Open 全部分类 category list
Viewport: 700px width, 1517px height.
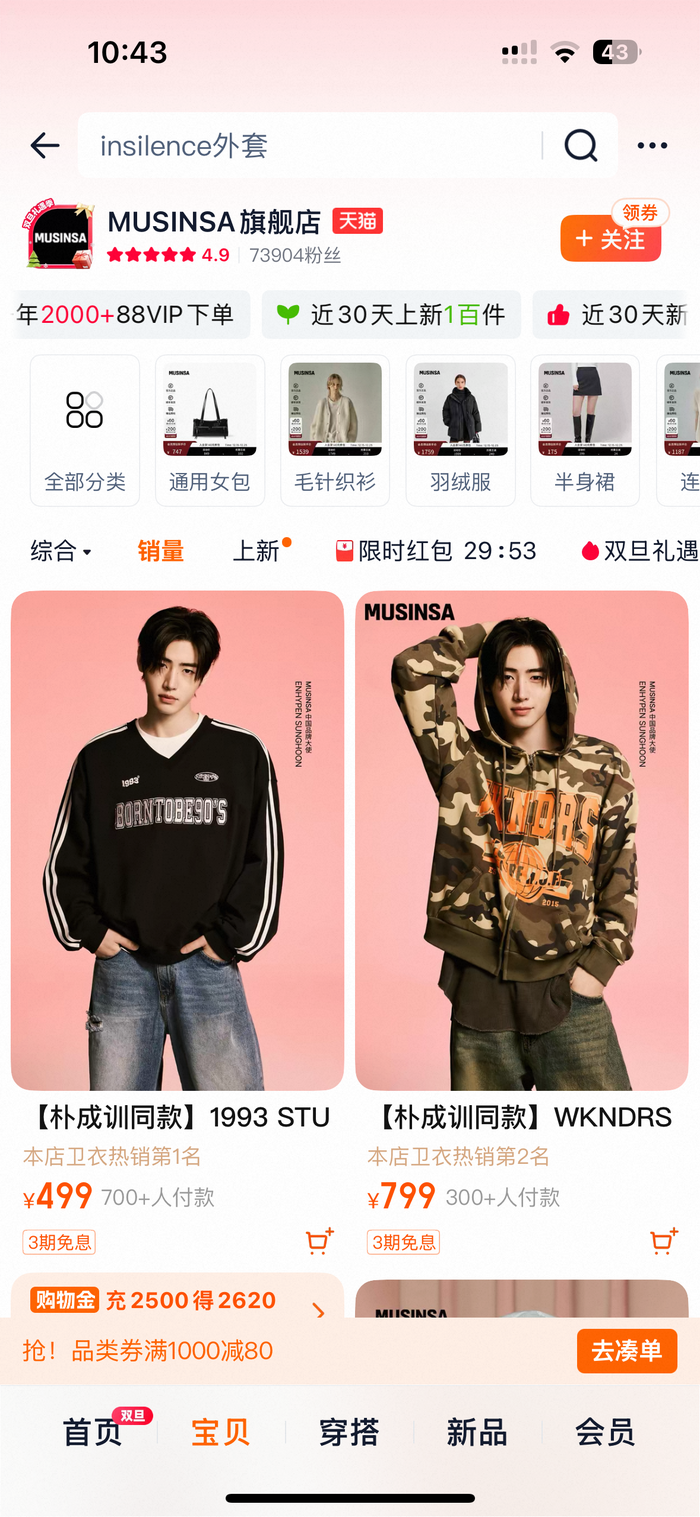(85, 430)
